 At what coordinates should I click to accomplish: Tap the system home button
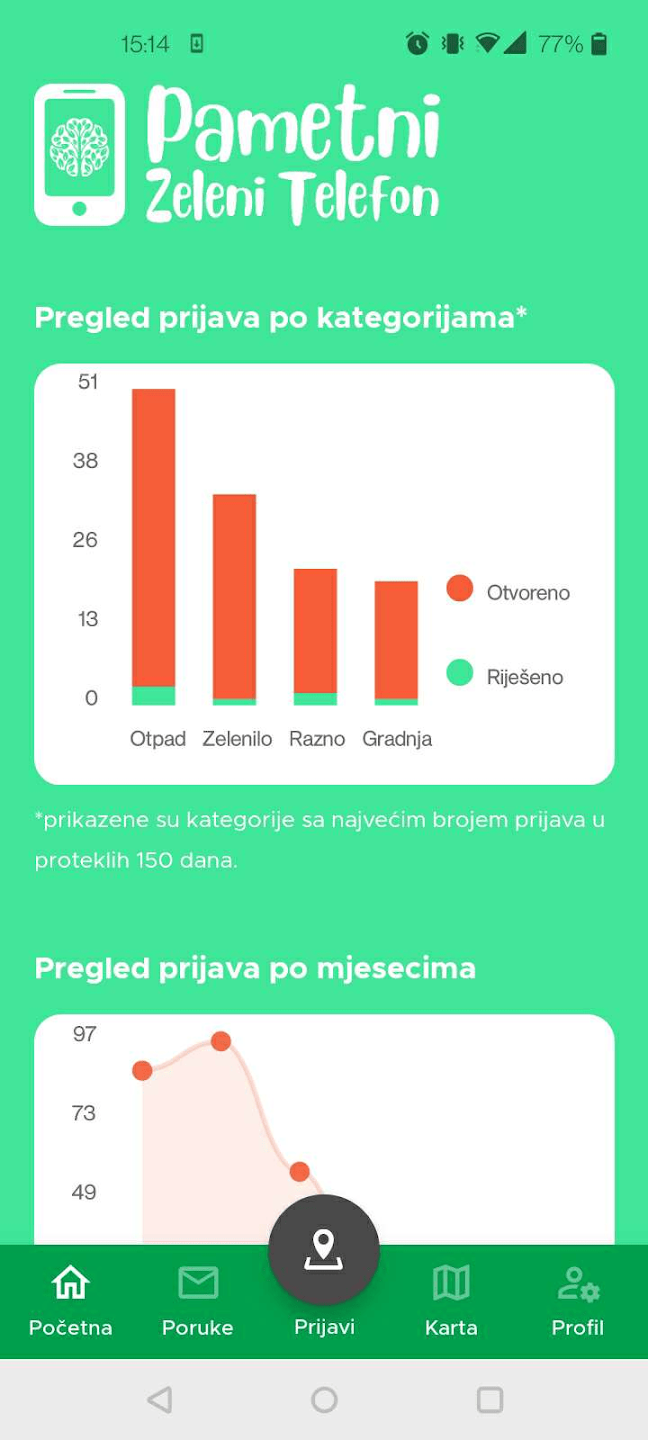(324, 1399)
